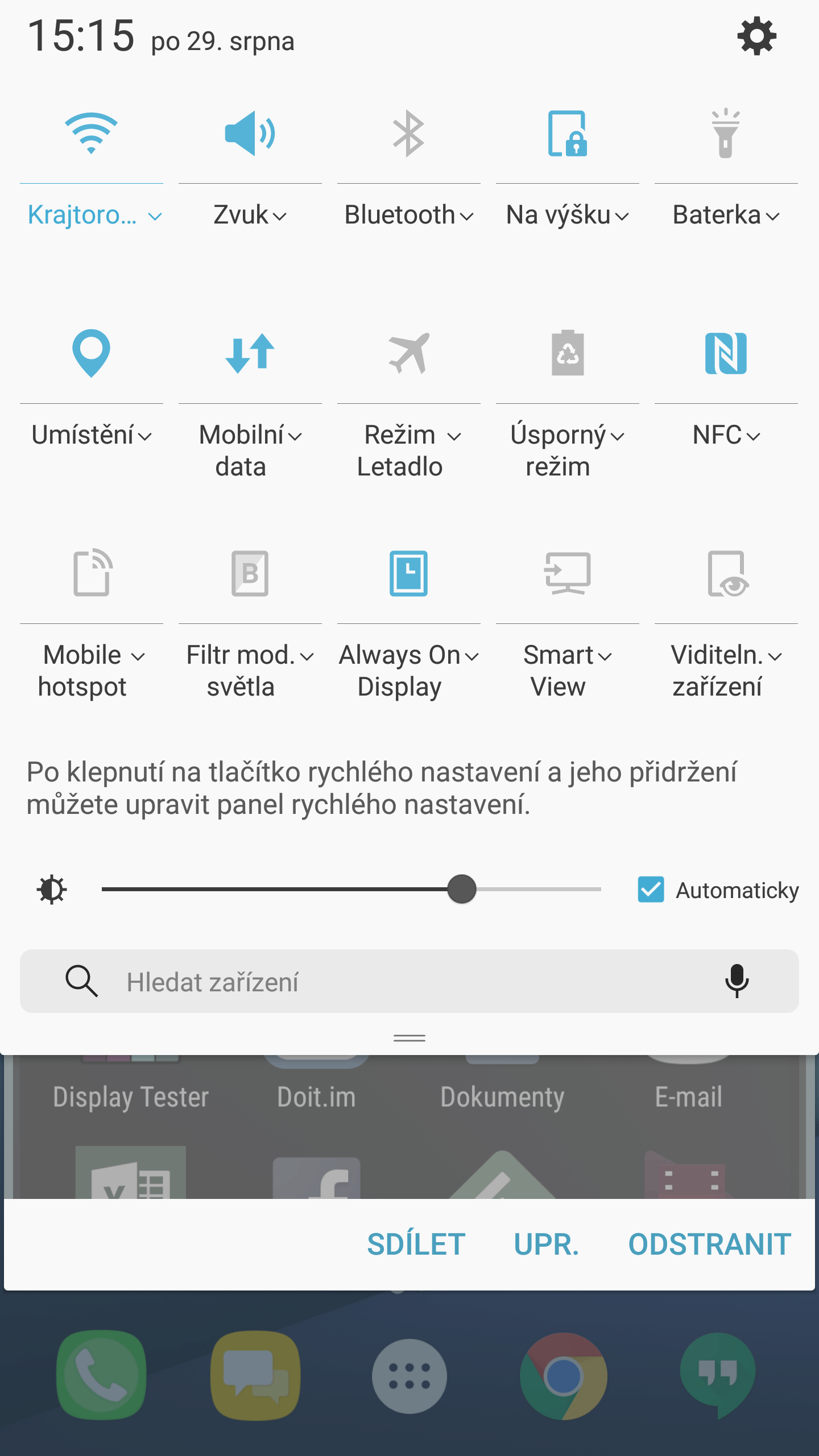Enable Filtr mod. světla
Viewport: 819px width, 1456px height.
point(250,573)
